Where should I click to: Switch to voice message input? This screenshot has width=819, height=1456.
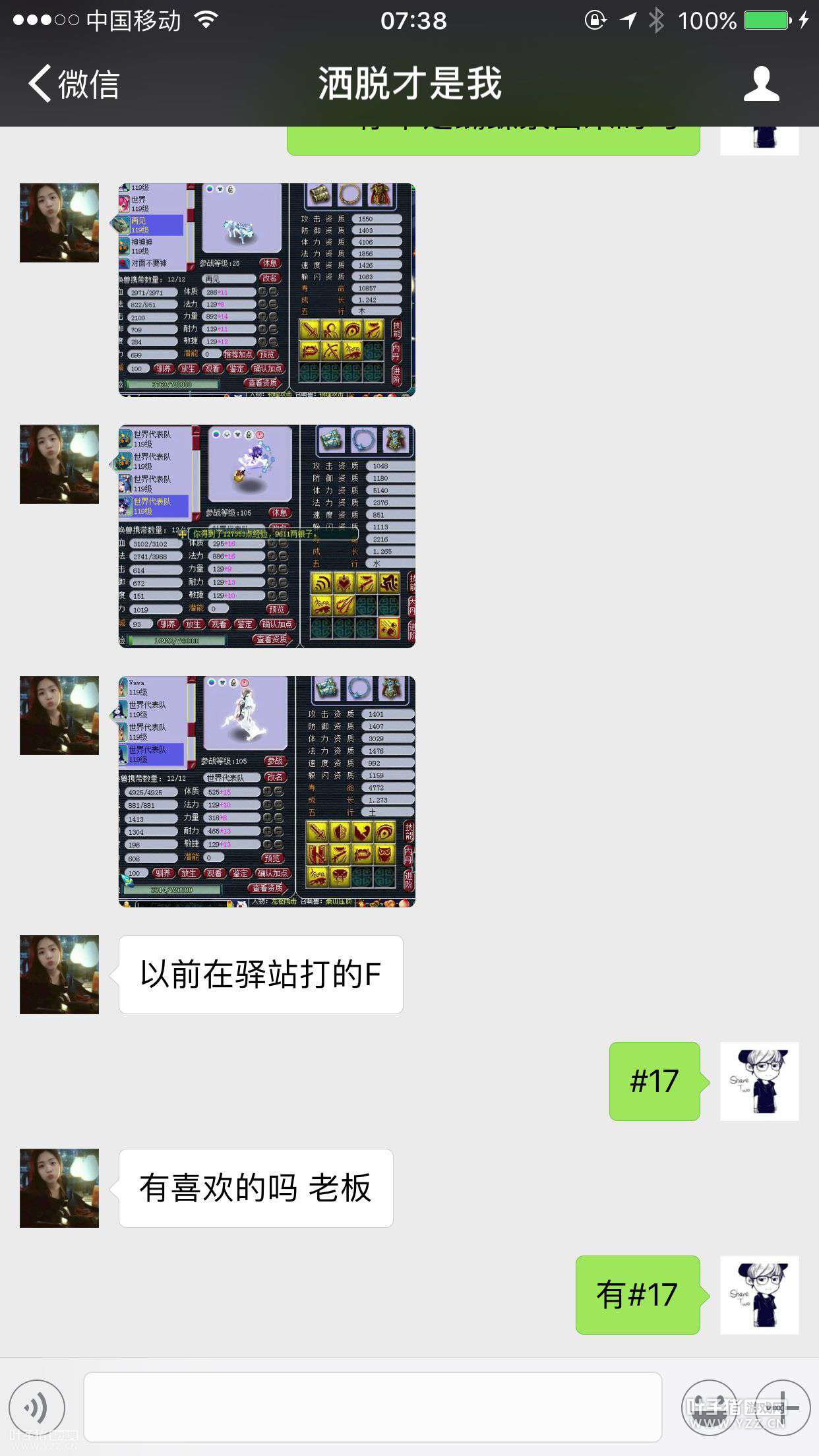click(37, 1408)
